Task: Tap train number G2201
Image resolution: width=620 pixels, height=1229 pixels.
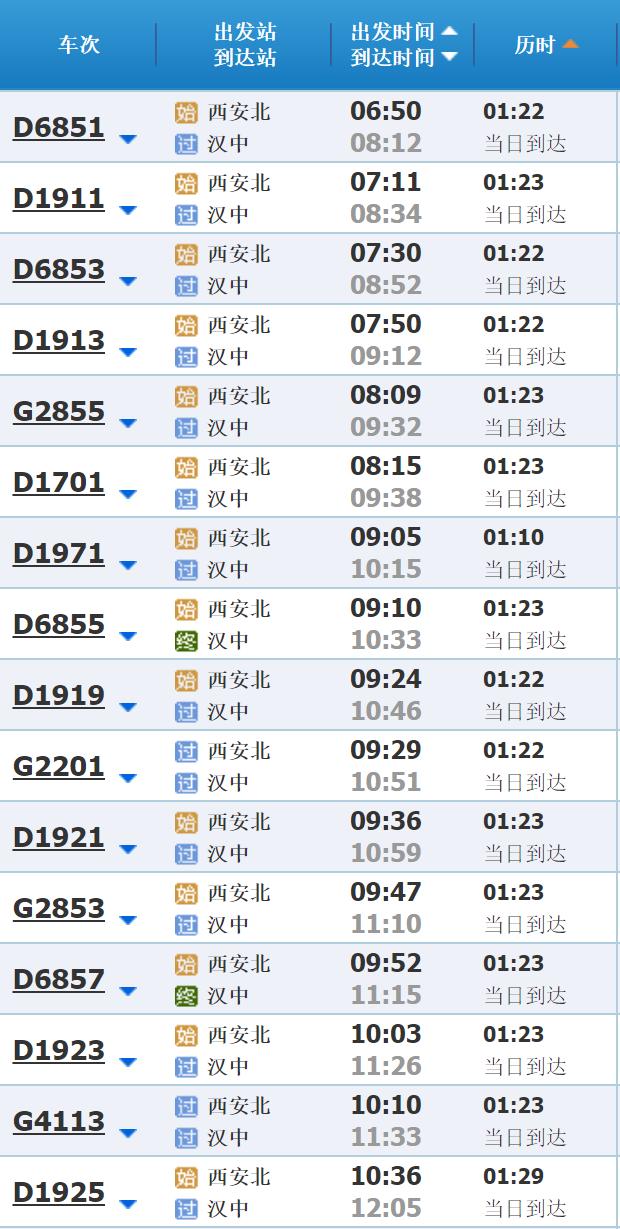Action: [x=59, y=767]
